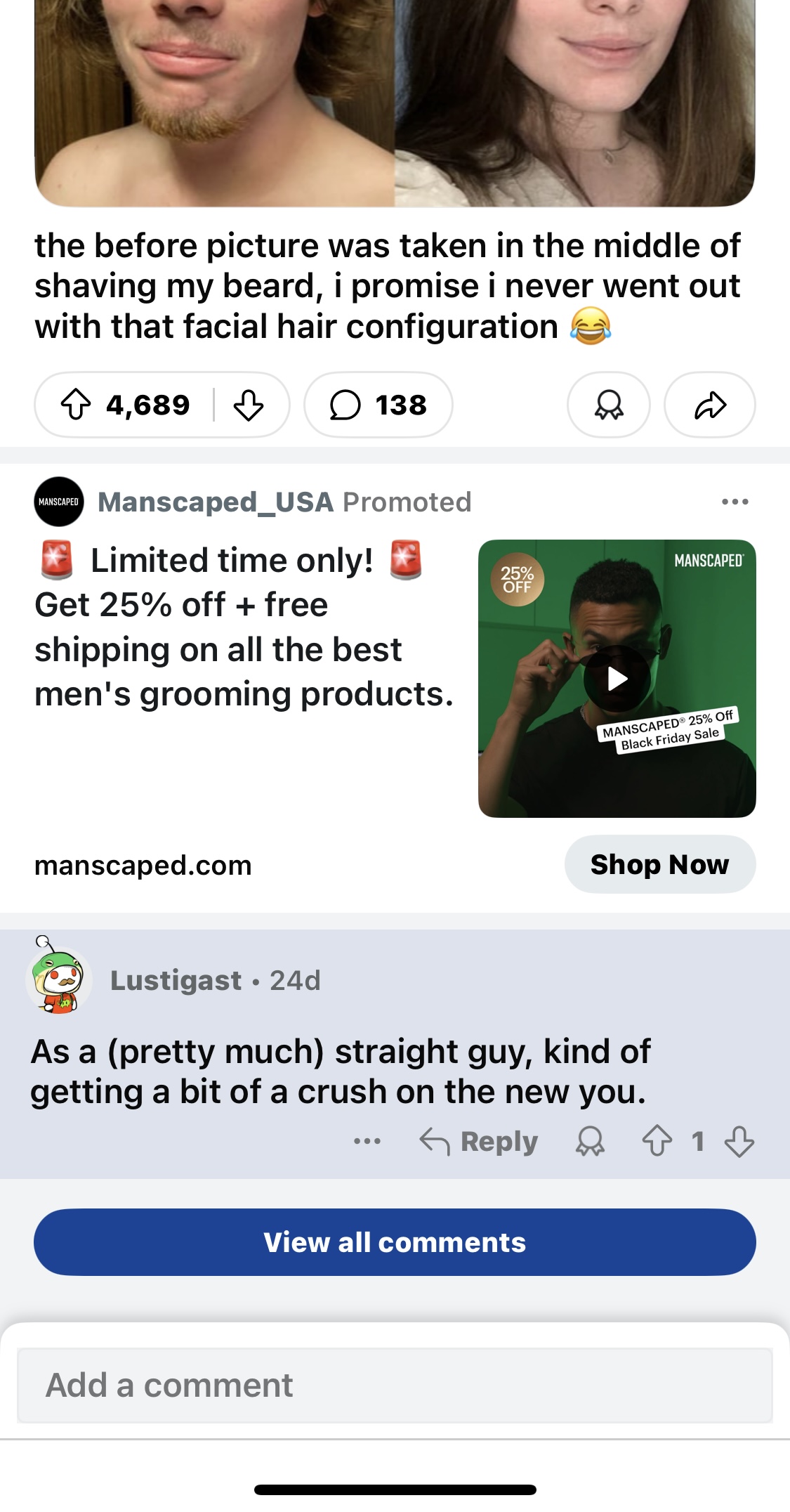Award Lustigast's comment
Image resolution: width=790 pixels, height=1512 pixels.
(590, 1142)
